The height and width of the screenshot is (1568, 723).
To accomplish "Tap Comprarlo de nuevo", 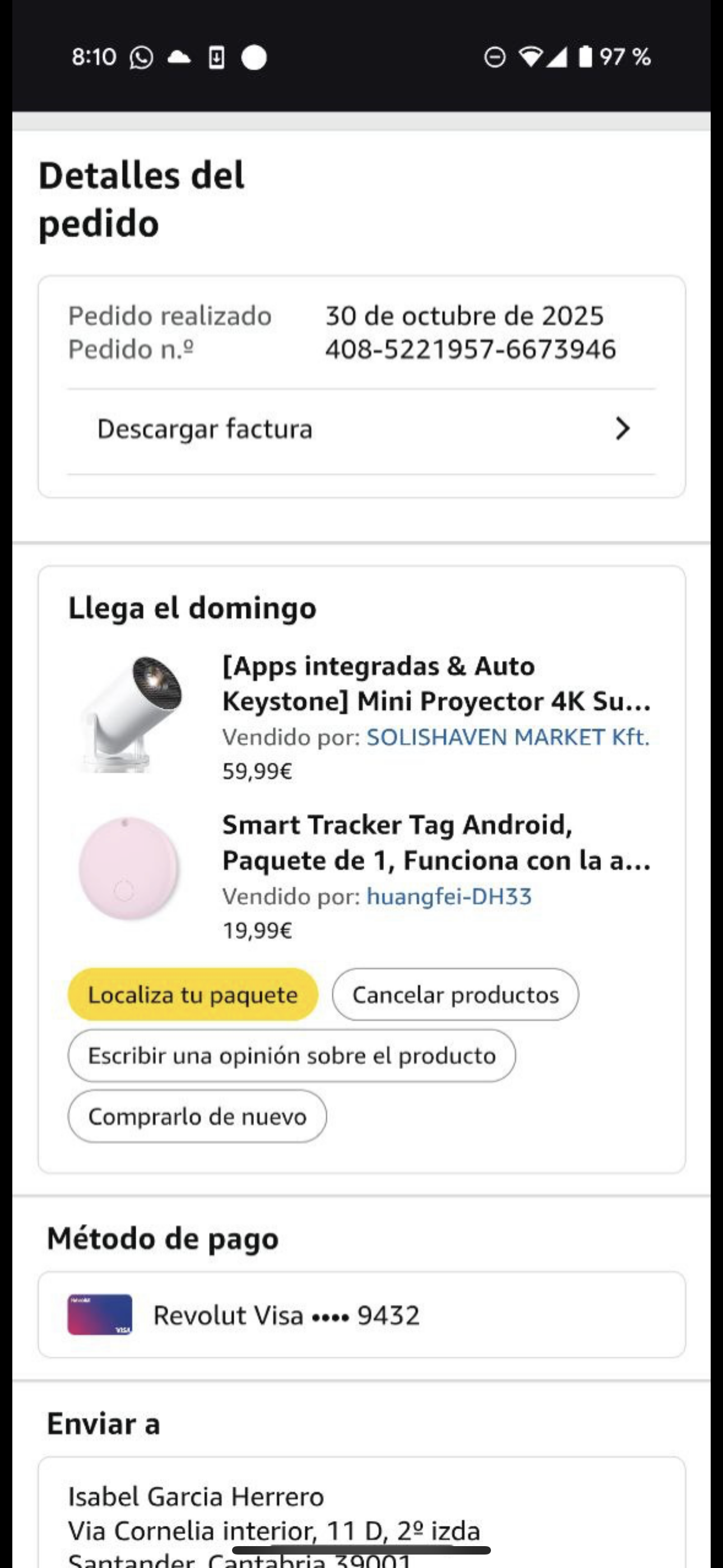I will 197,1117.
